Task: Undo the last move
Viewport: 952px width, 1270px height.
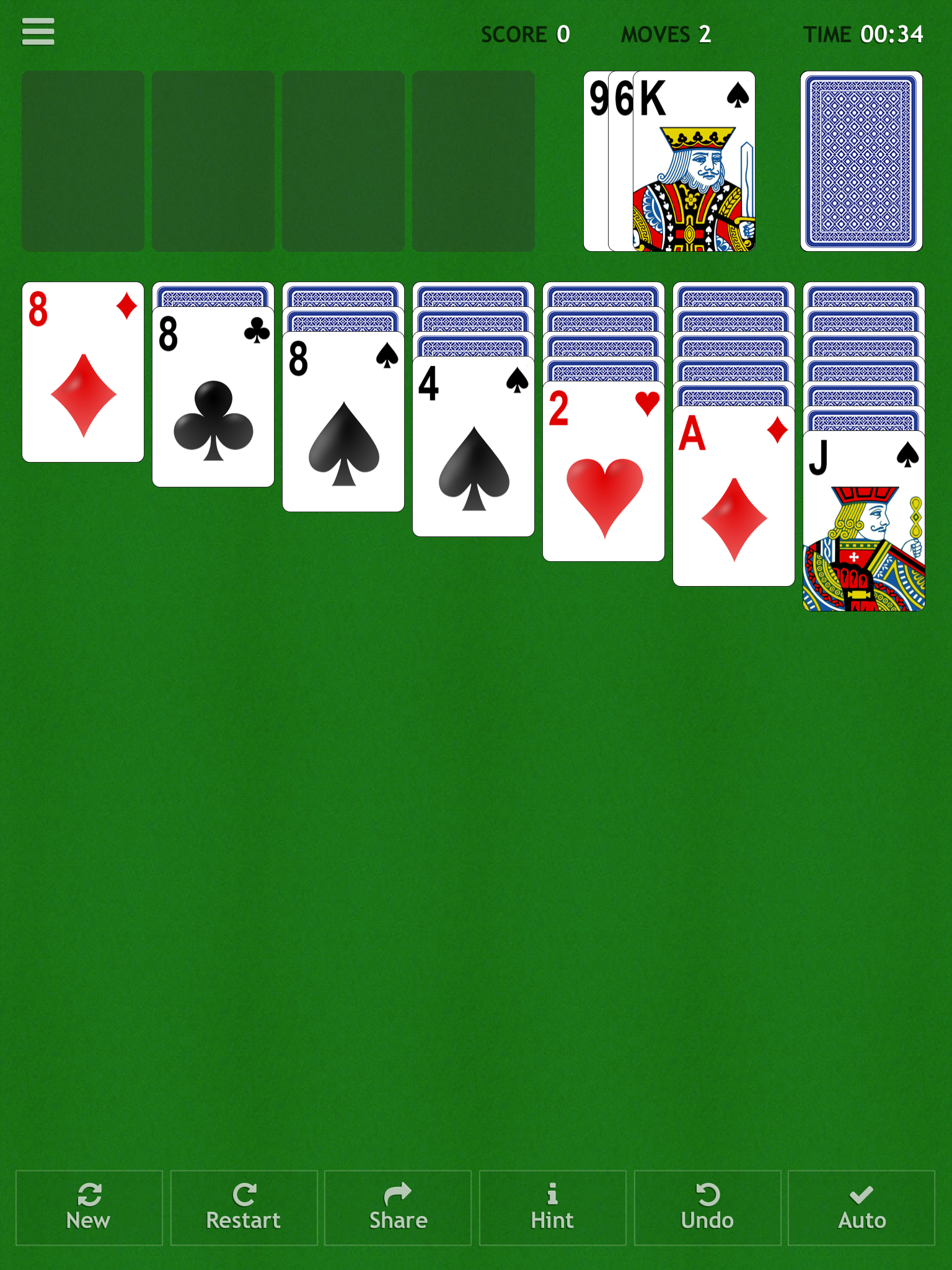Action: coord(707,1207)
